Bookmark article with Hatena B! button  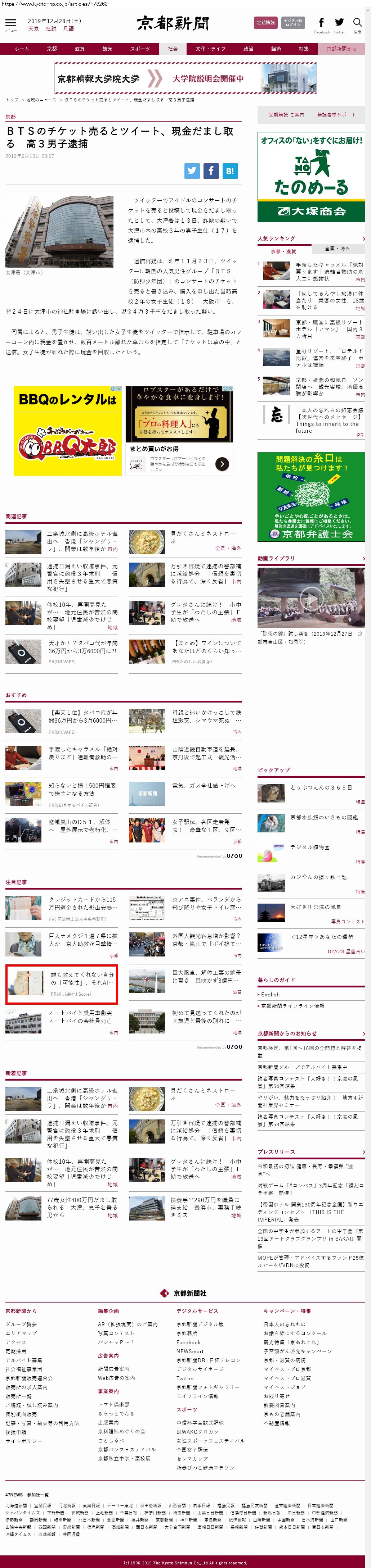(230, 171)
